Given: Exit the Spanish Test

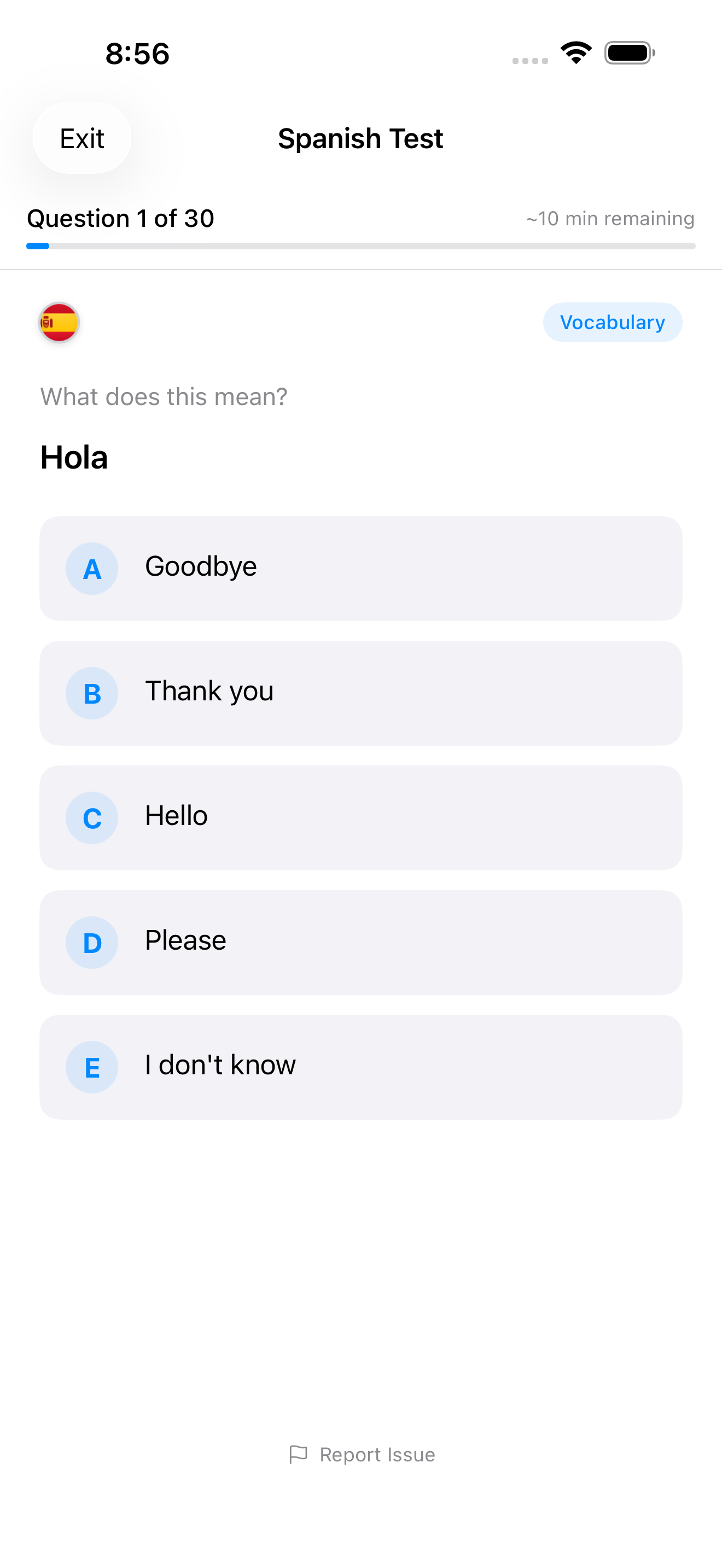Looking at the screenshot, I should [82, 138].
